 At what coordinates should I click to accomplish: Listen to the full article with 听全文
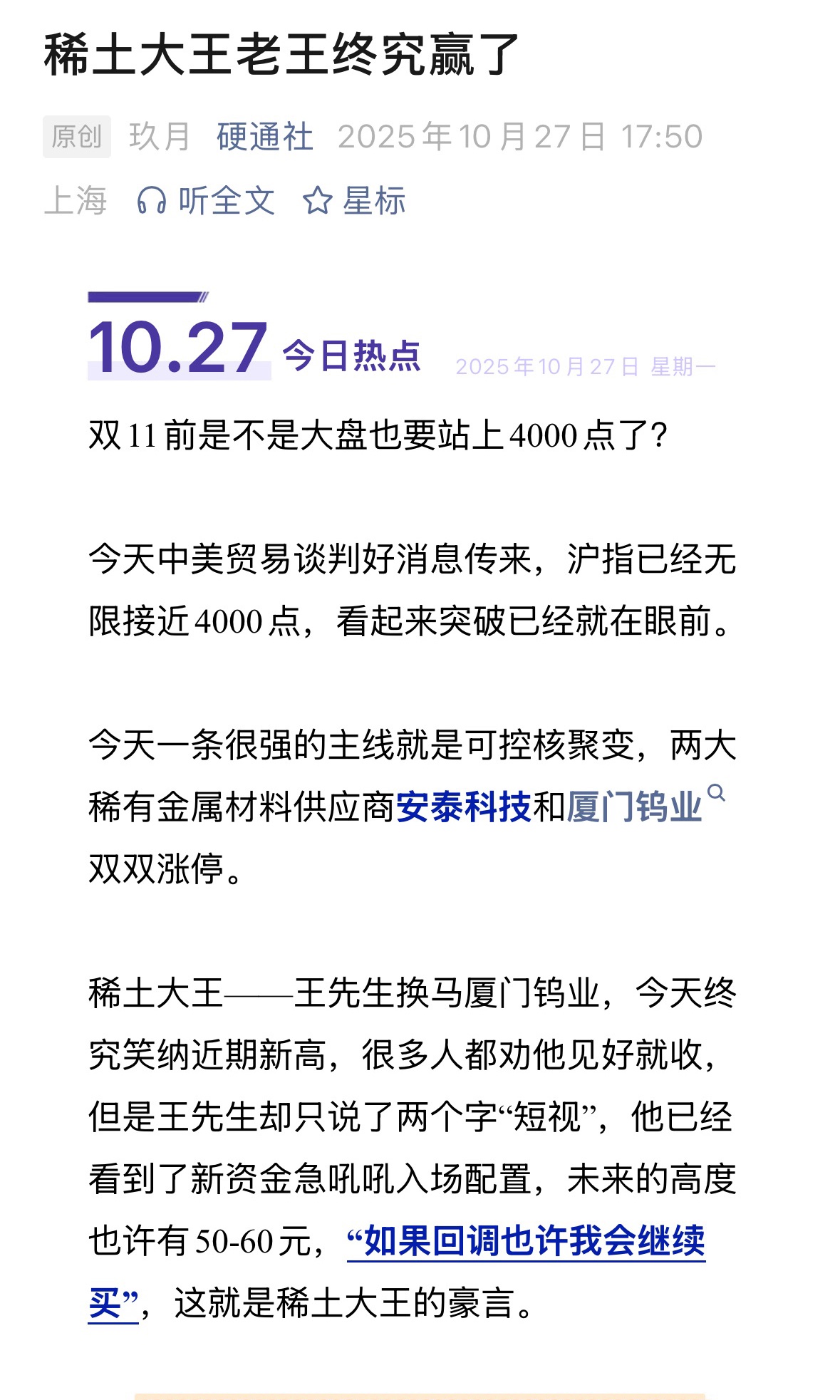click(206, 201)
